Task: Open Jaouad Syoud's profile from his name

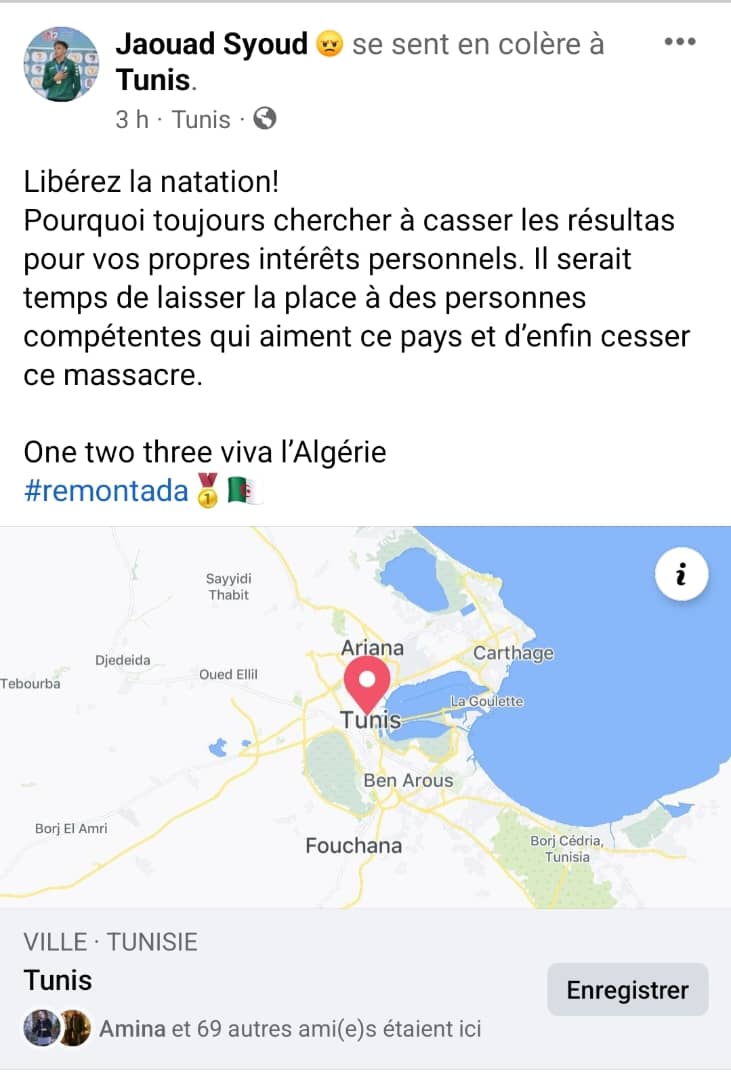Action: click(x=212, y=44)
